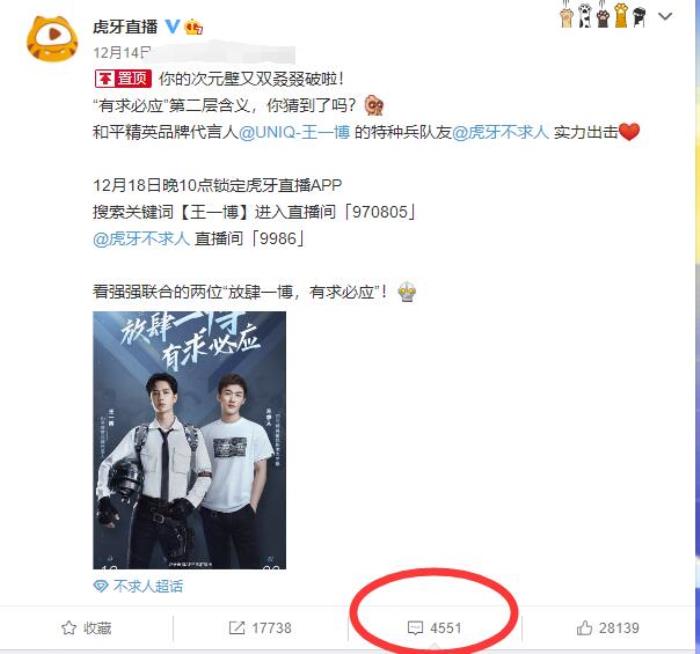700x654 pixels.
Task: Add this post to 收藏
Action: pyautogui.click(x=86, y=628)
